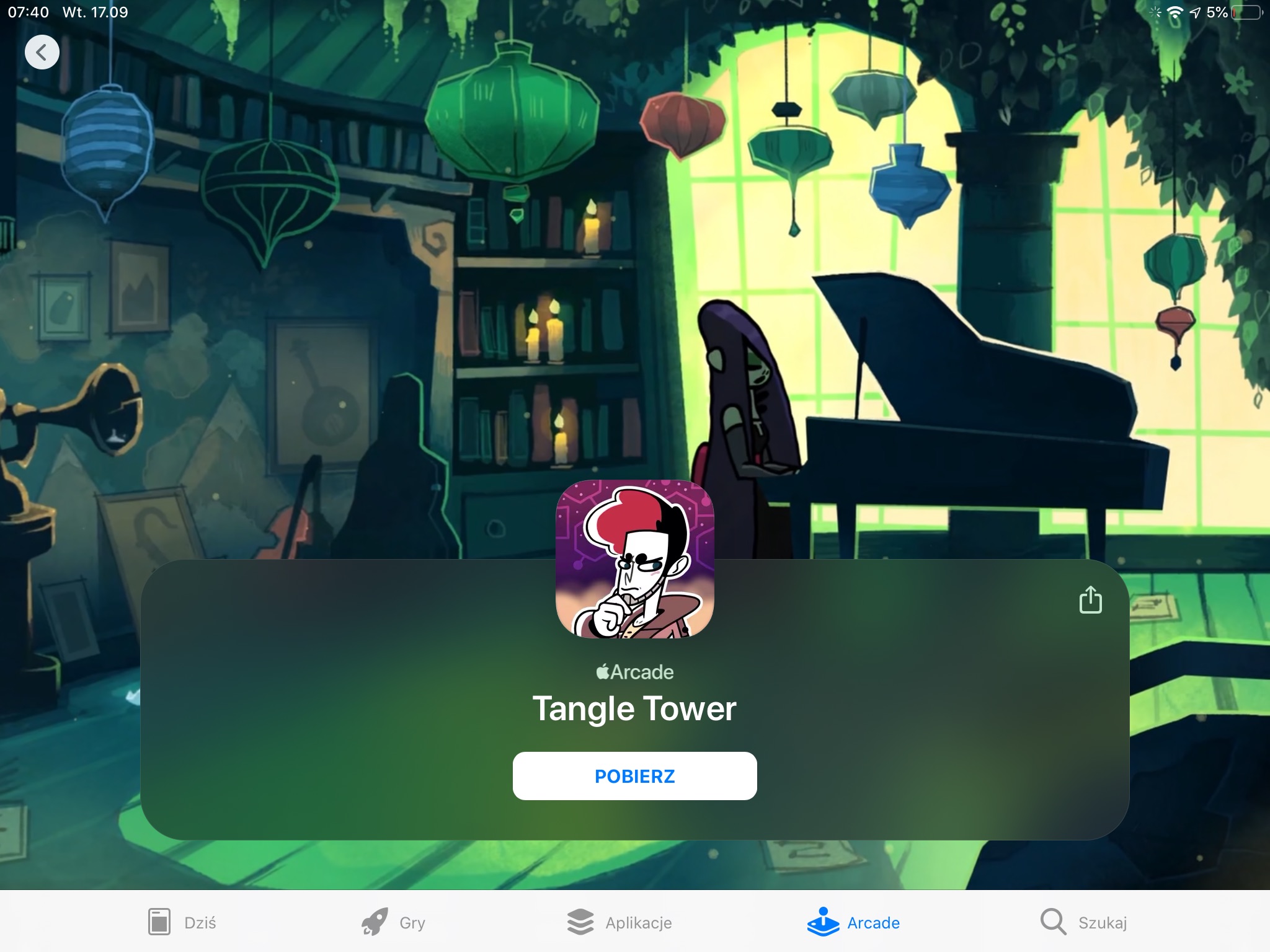
Task: Share Tangle Tower via the share icon
Action: 1090,599
